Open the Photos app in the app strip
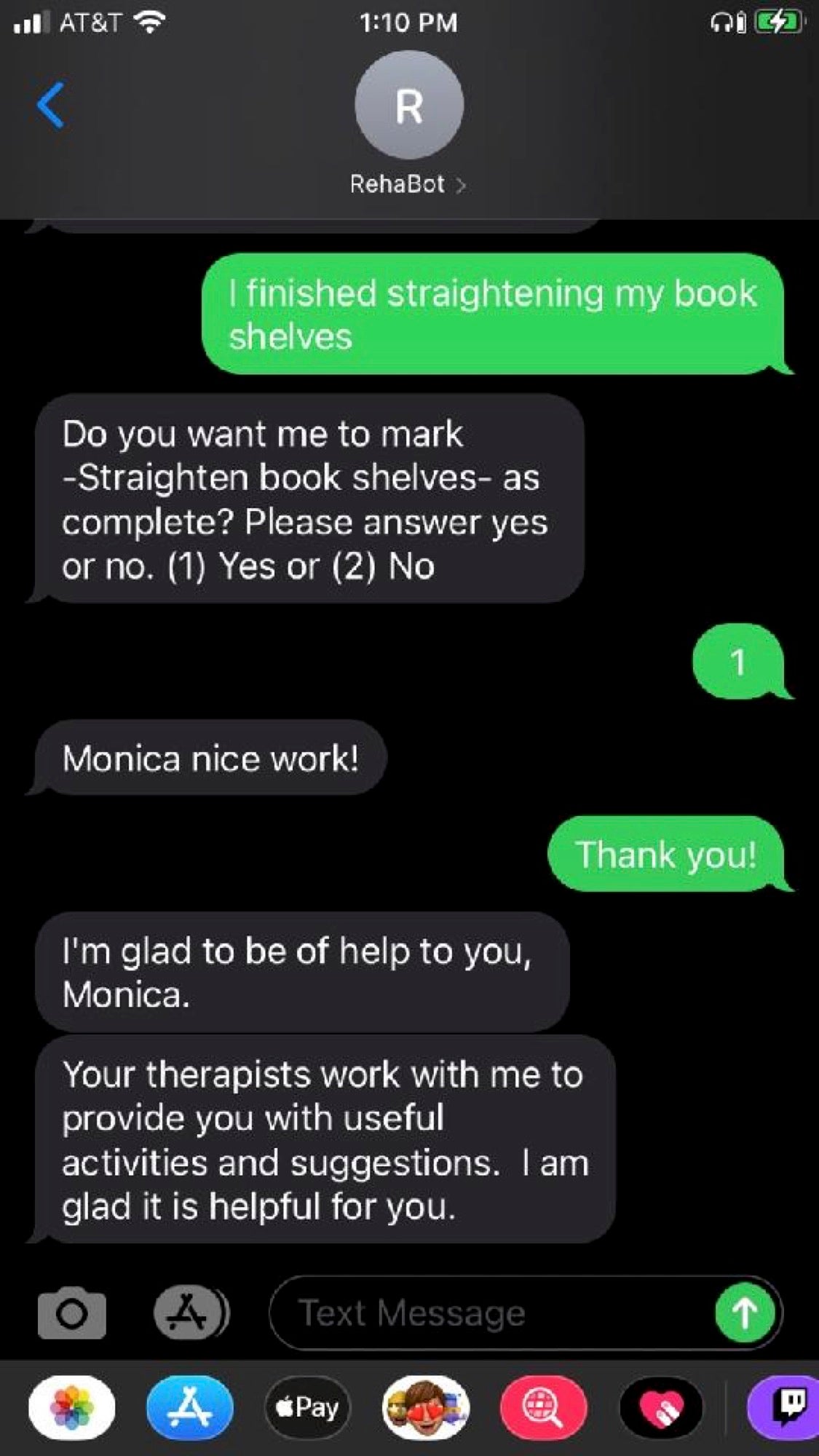819x1456 pixels. coord(71,1407)
